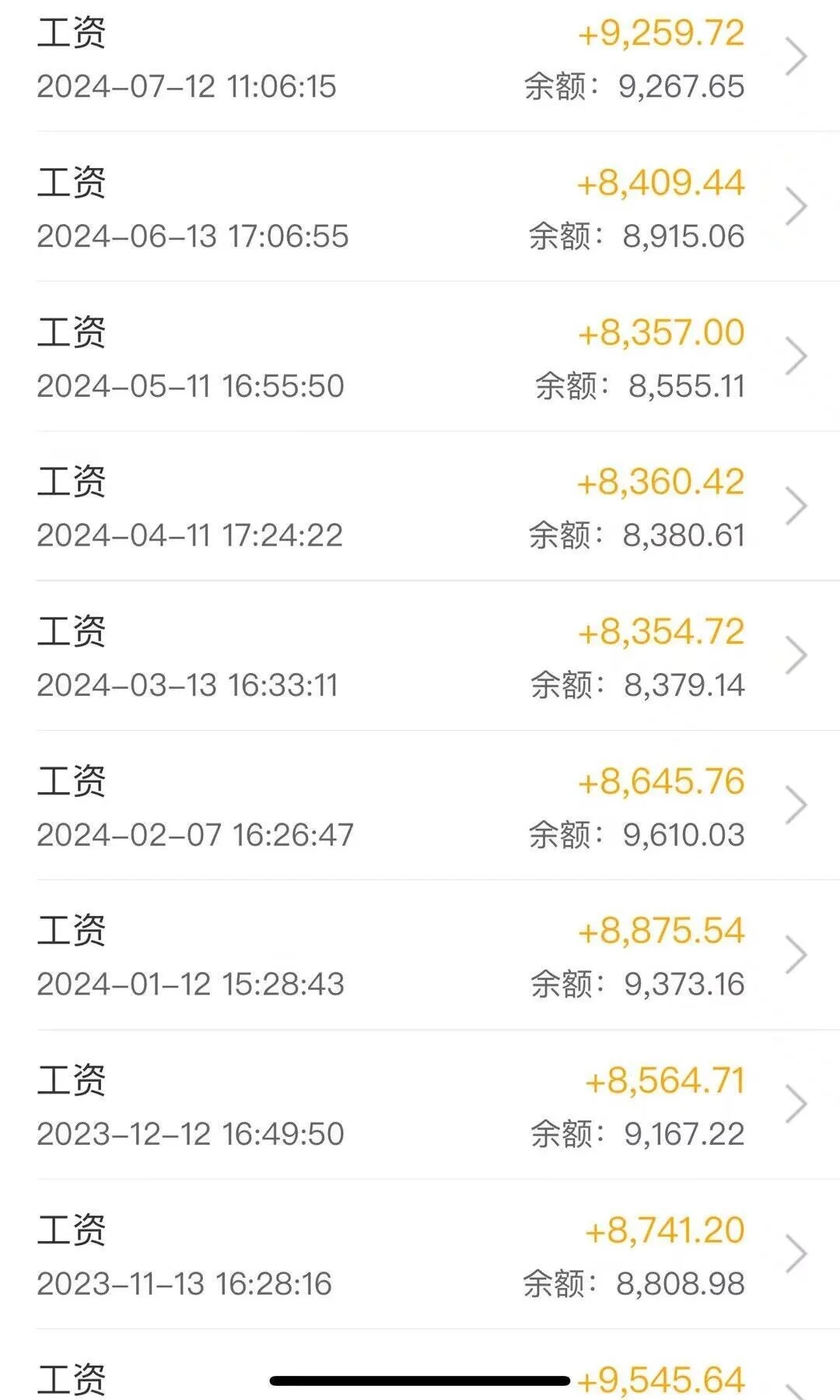The image size is (840, 1400).
Task: View the 工资 record from 2024-06-13
Action: pyautogui.click(x=420, y=208)
